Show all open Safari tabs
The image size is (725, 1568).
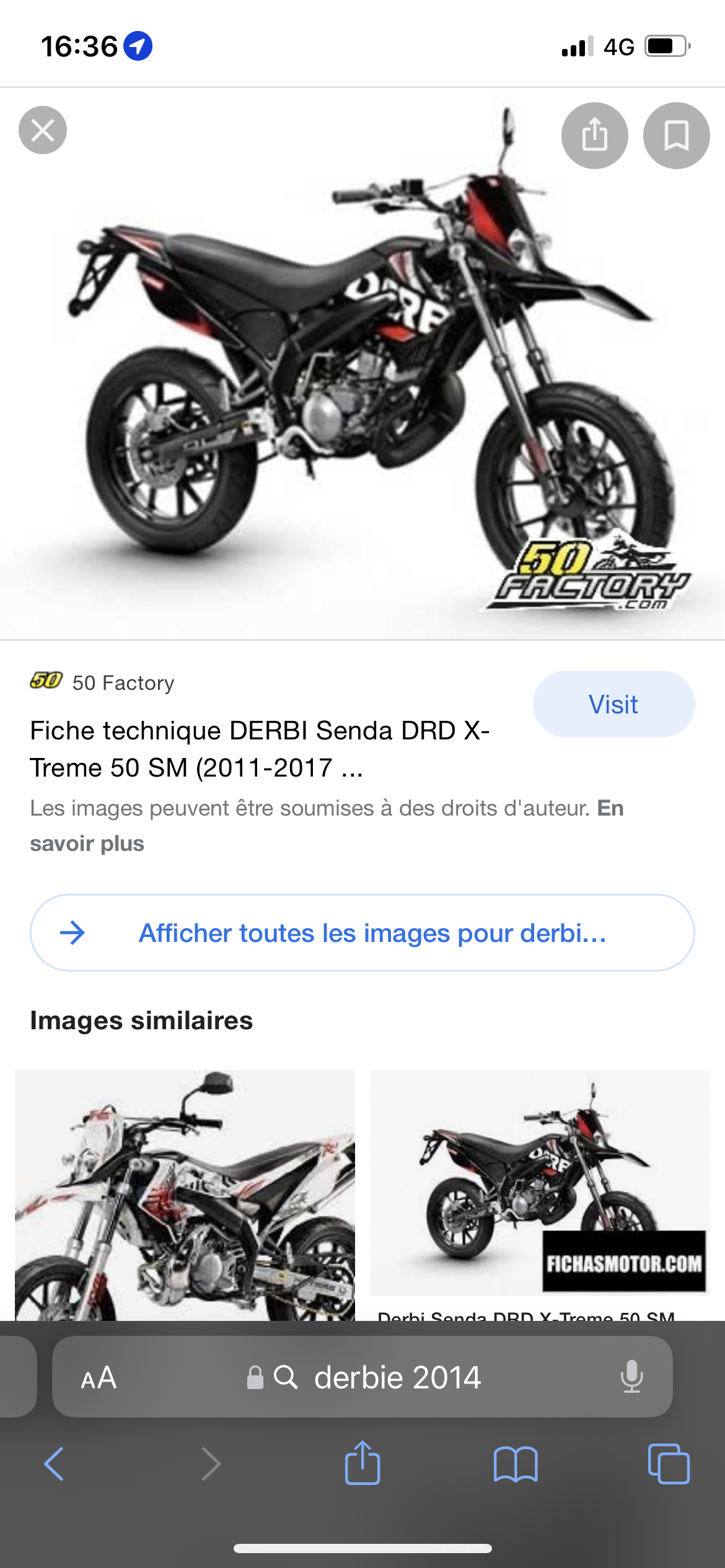point(668,1464)
